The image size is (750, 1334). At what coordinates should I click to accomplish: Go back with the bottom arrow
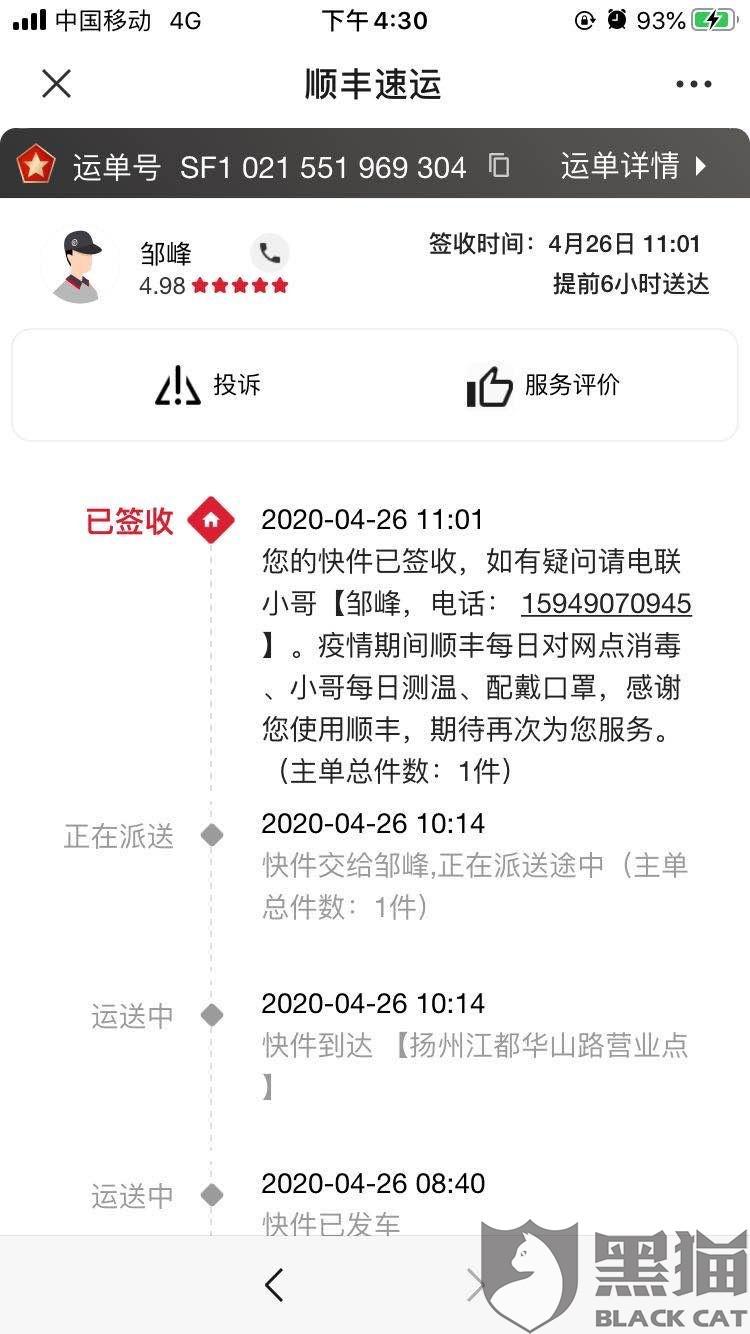pos(274,1284)
